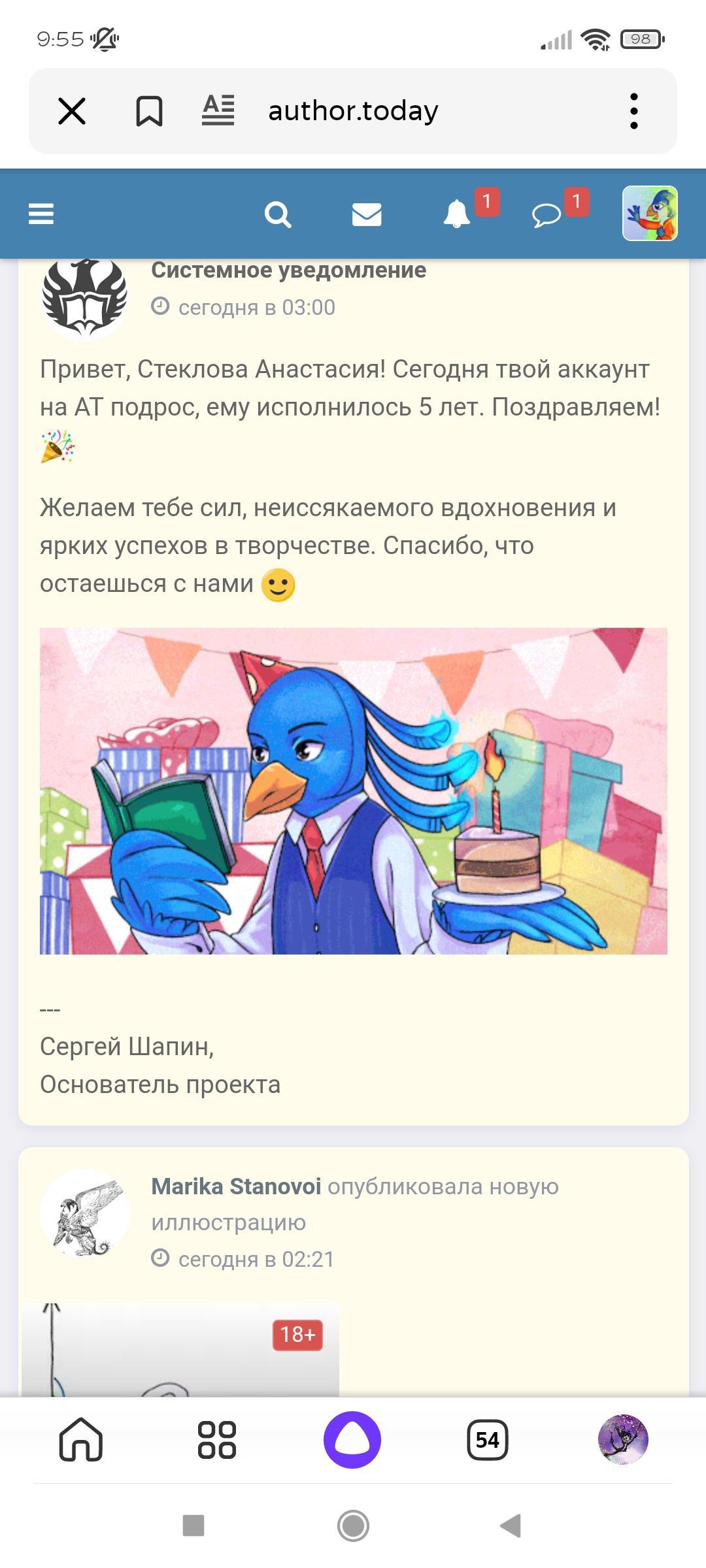Image resolution: width=706 pixels, height=1568 pixels.
Task: Open reader mode for this page
Action: tap(218, 110)
